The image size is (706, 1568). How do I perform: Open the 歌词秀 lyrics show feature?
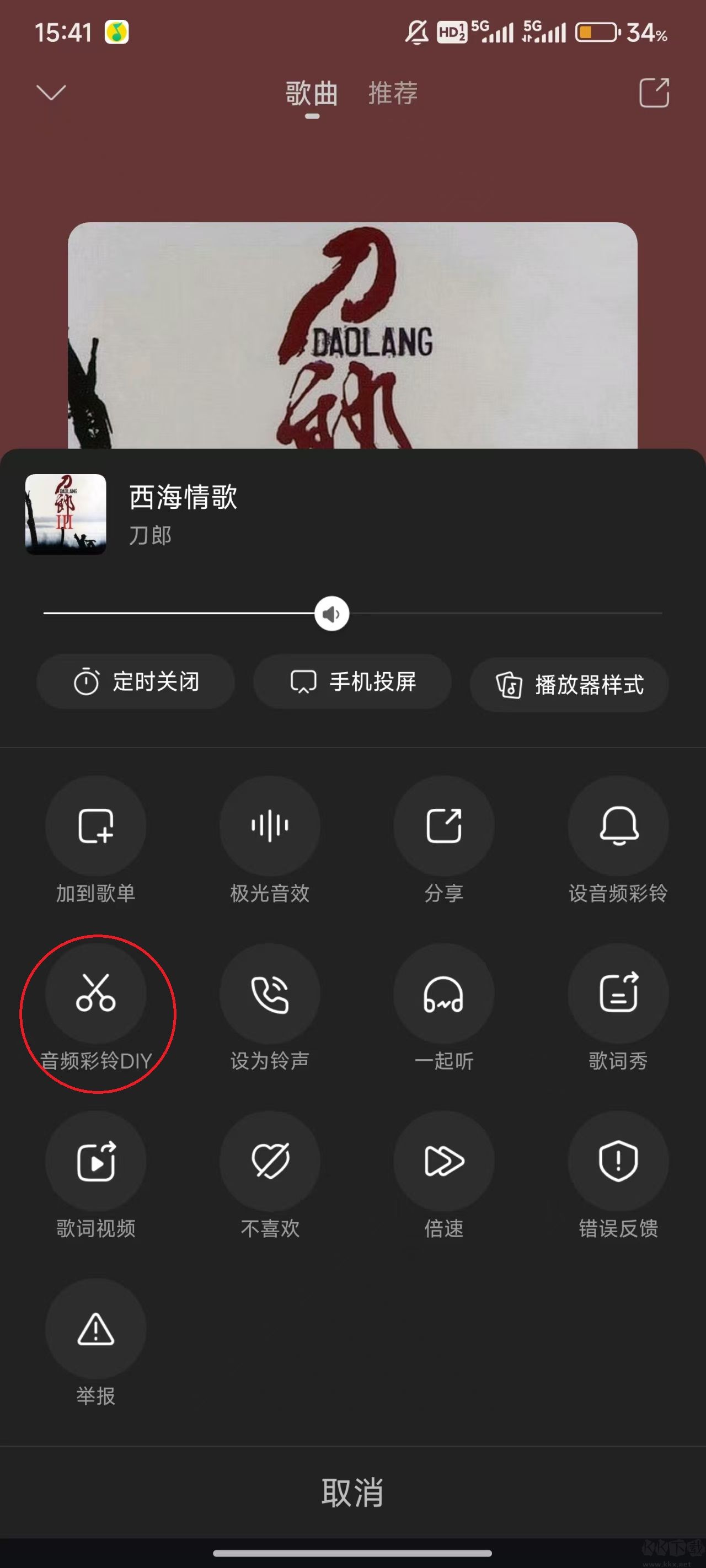tap(618, 994)
